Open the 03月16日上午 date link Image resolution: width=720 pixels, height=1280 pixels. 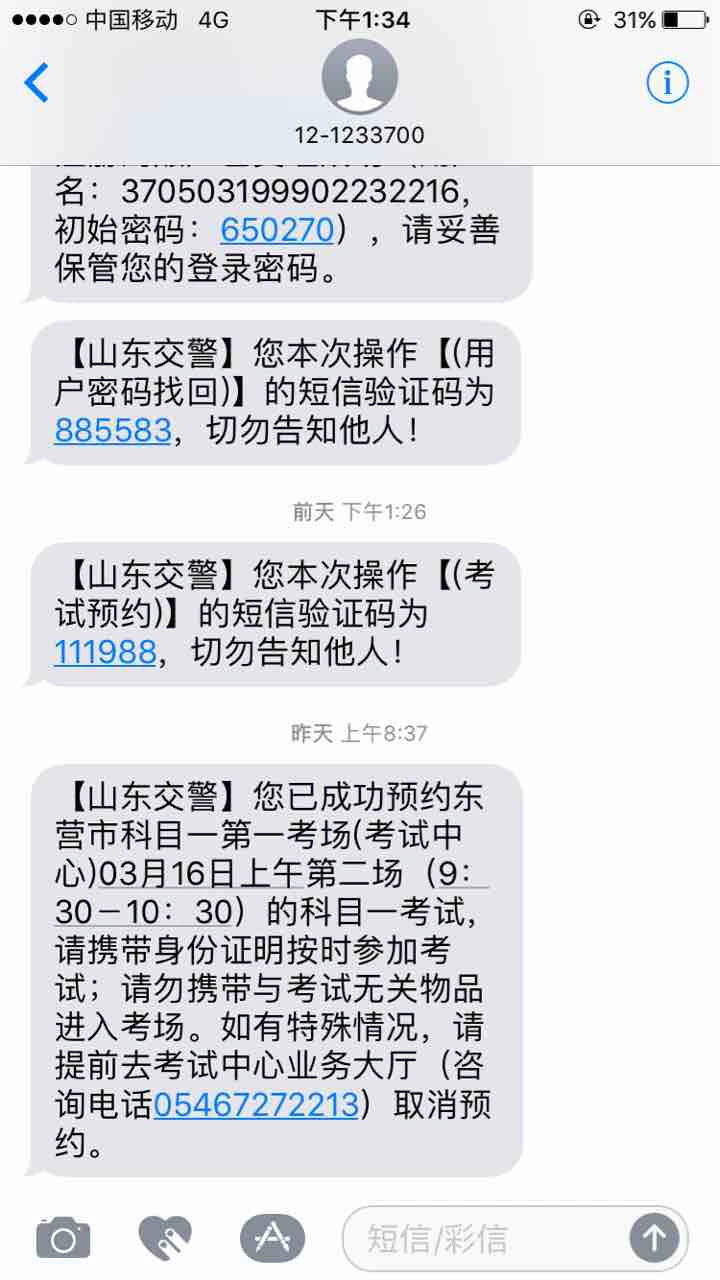pyautogui.click(x=200, y=874)
